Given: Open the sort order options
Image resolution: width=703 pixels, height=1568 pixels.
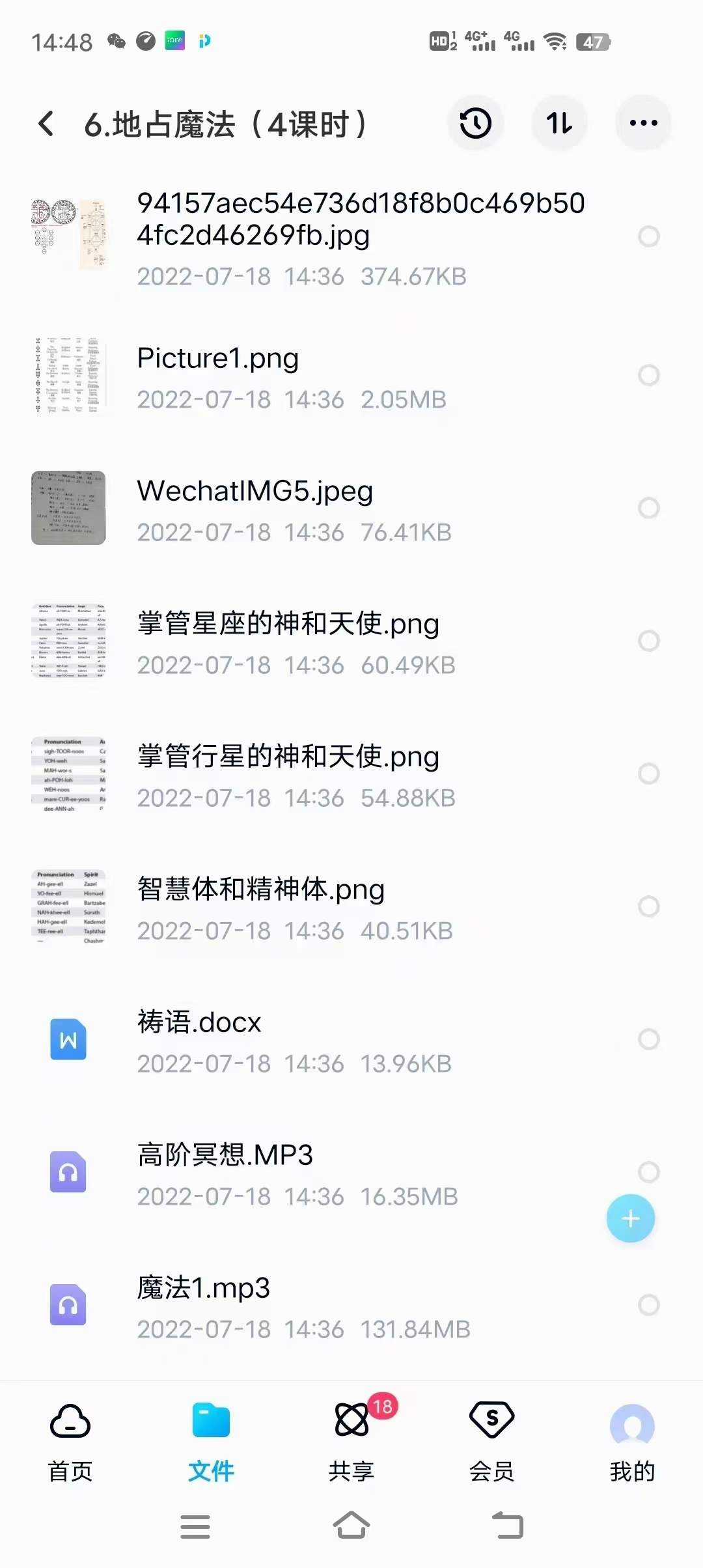Looking at the screenshot, I should (559, 123).
